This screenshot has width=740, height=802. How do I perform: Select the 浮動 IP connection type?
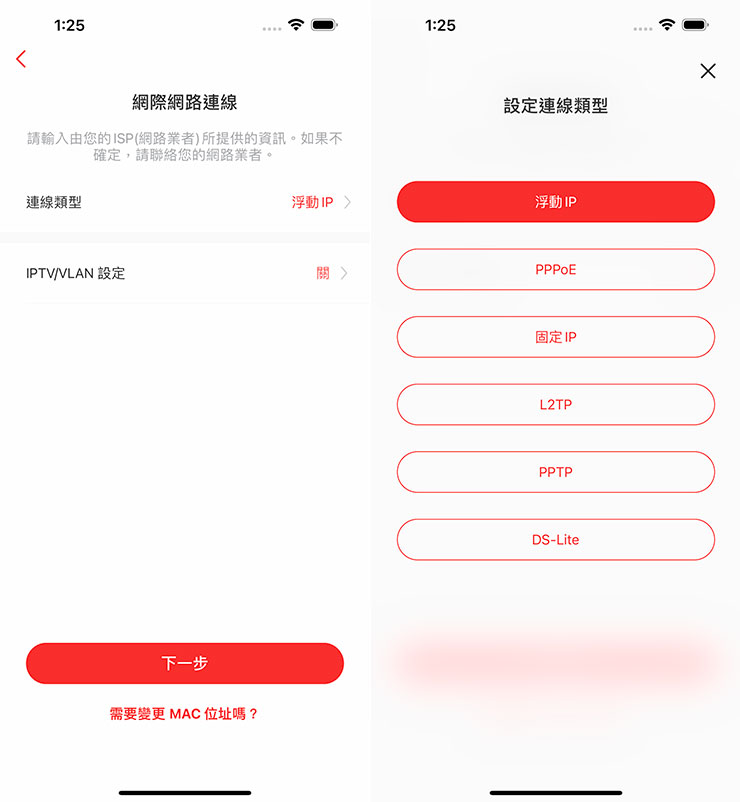click(x=555, y=201)
